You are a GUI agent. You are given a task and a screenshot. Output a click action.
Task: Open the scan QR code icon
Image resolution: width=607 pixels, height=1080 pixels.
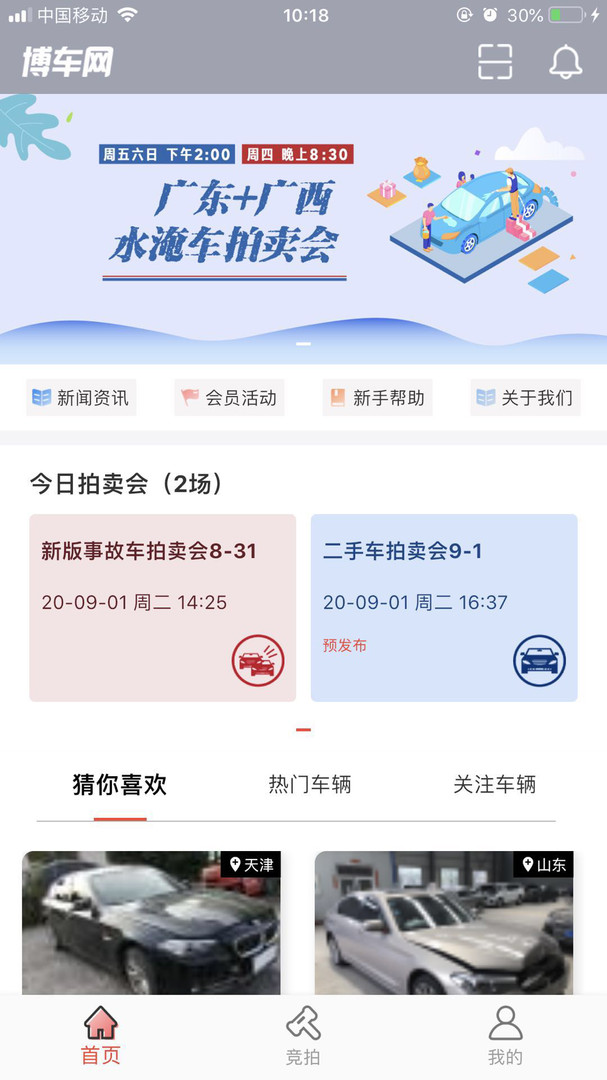495,62
